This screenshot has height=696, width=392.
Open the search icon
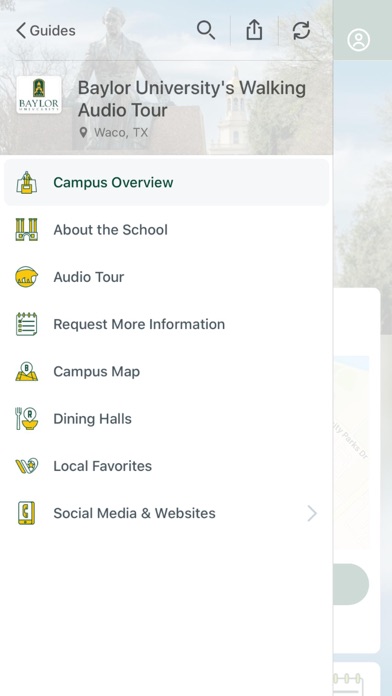point(206,31)
